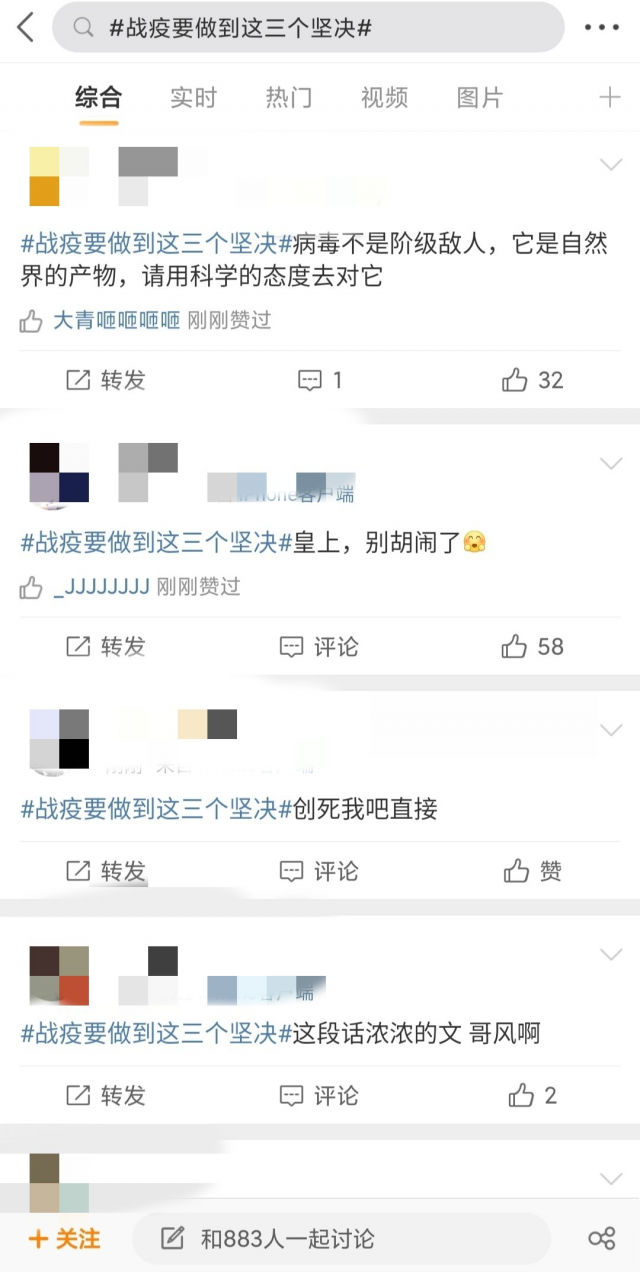This screenshot has height=1272, width=640.
Task: Repost the 文哥风 post
Action: point(106,1096)
